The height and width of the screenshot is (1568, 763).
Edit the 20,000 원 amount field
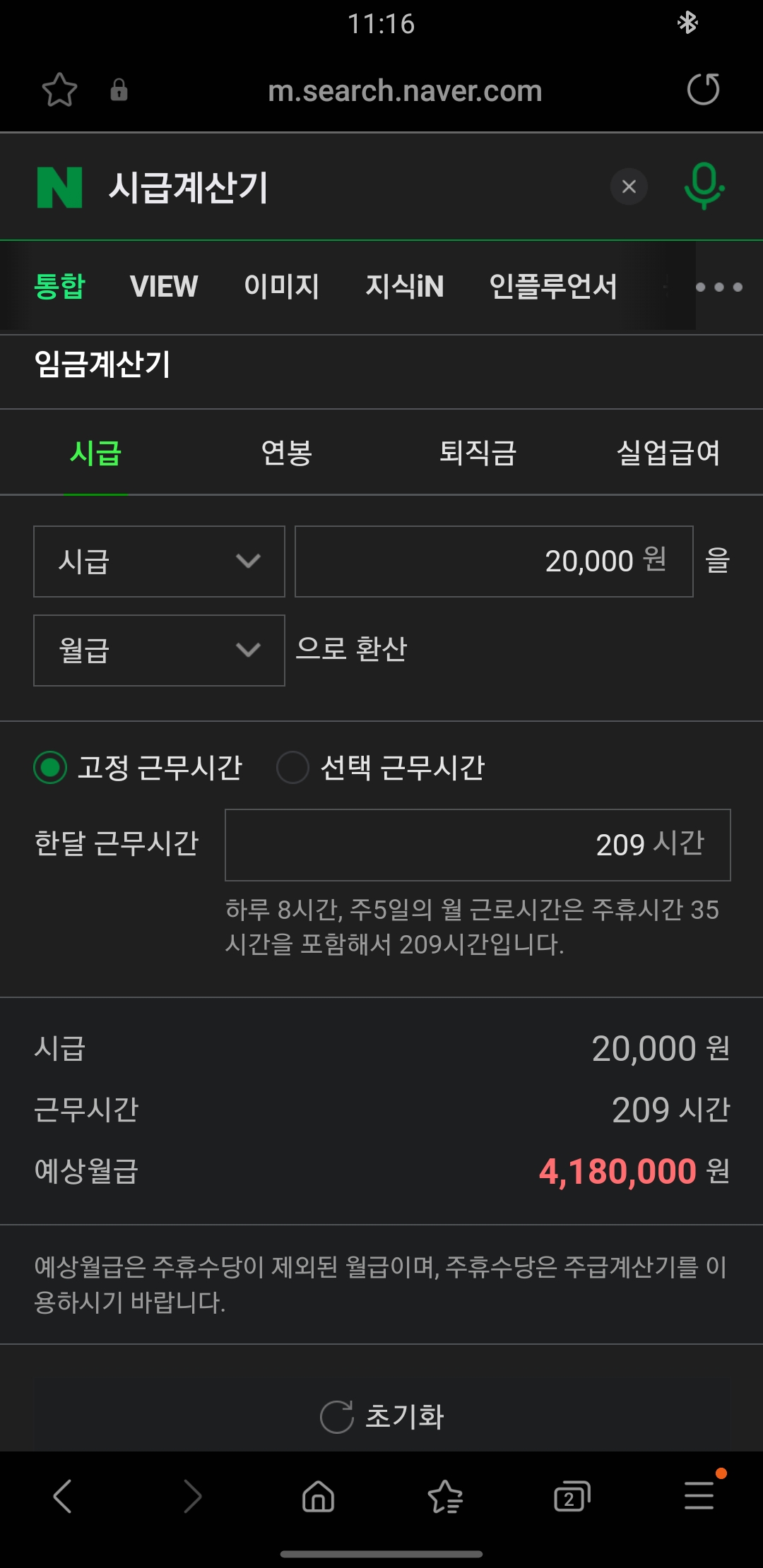[x=494, y=562]
